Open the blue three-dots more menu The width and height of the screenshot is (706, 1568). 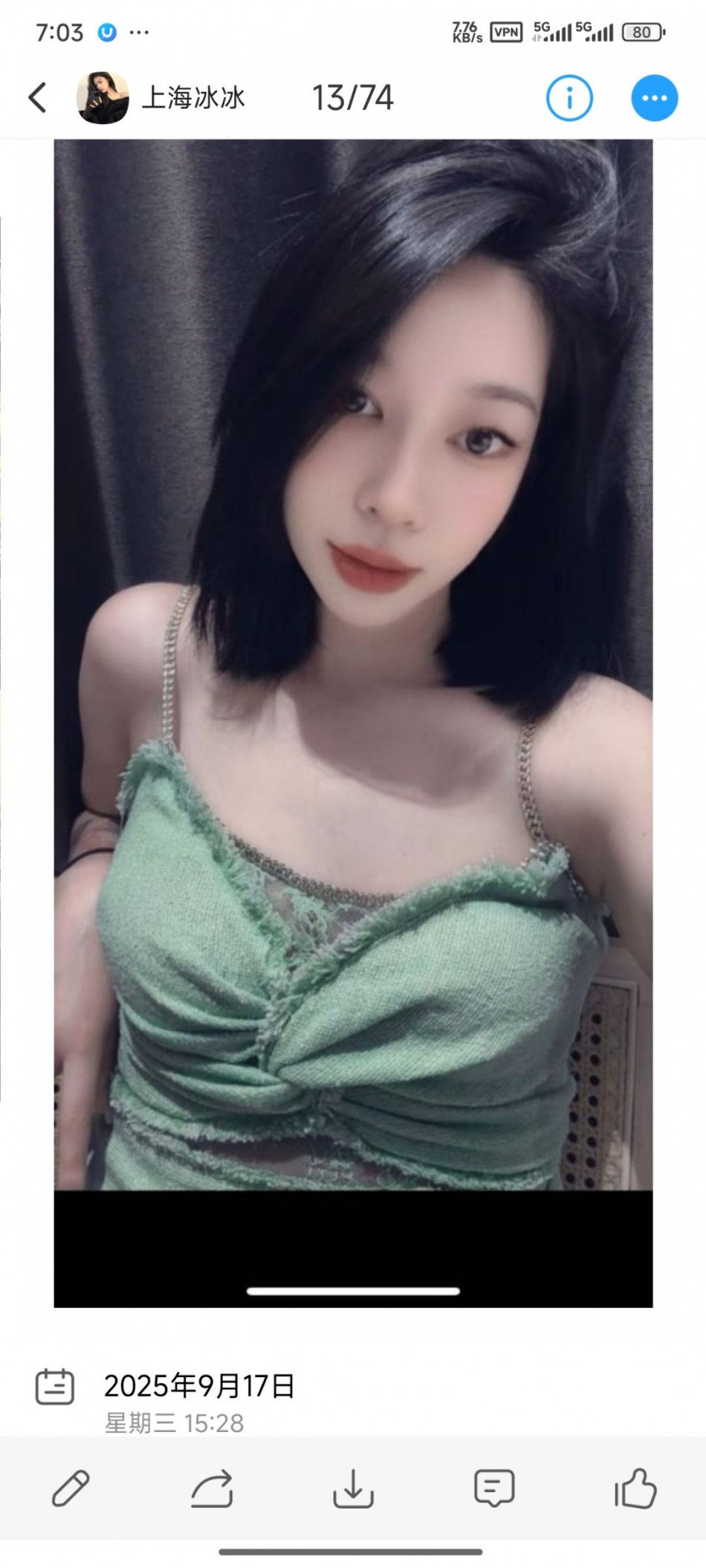(654, 97)
